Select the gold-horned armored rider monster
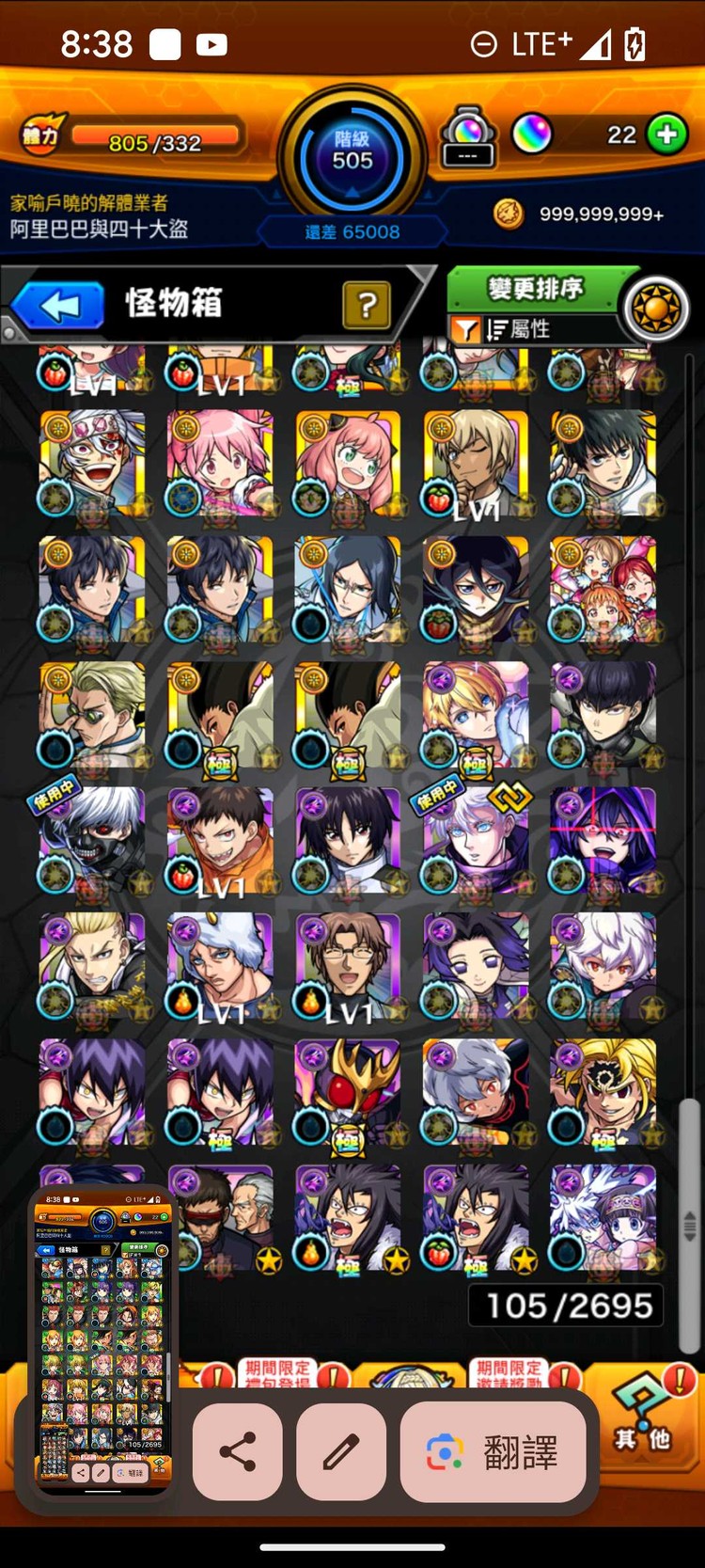 (x=348, y=1093)
